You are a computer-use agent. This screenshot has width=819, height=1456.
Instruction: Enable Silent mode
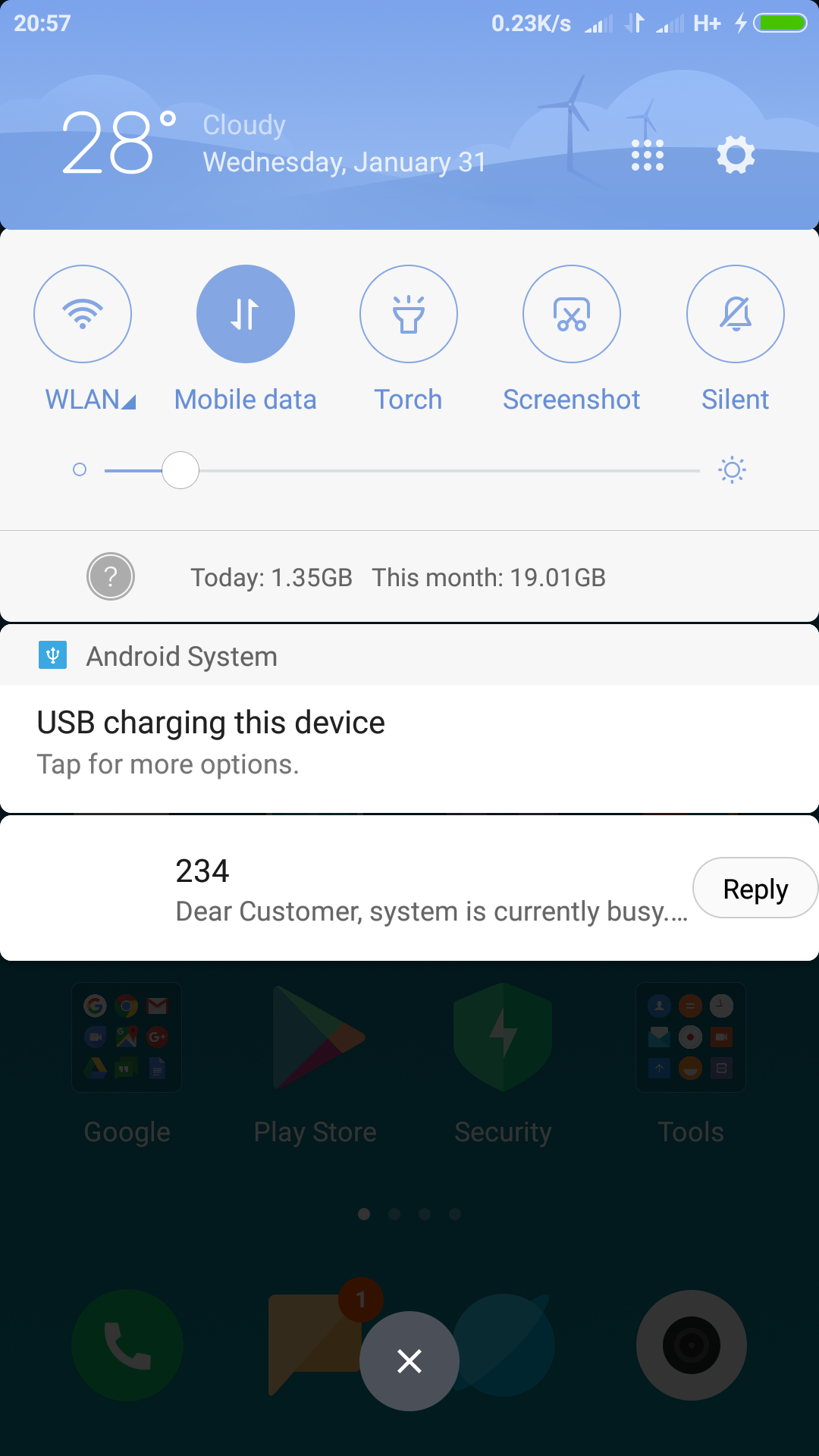click(x=736, y=314)
